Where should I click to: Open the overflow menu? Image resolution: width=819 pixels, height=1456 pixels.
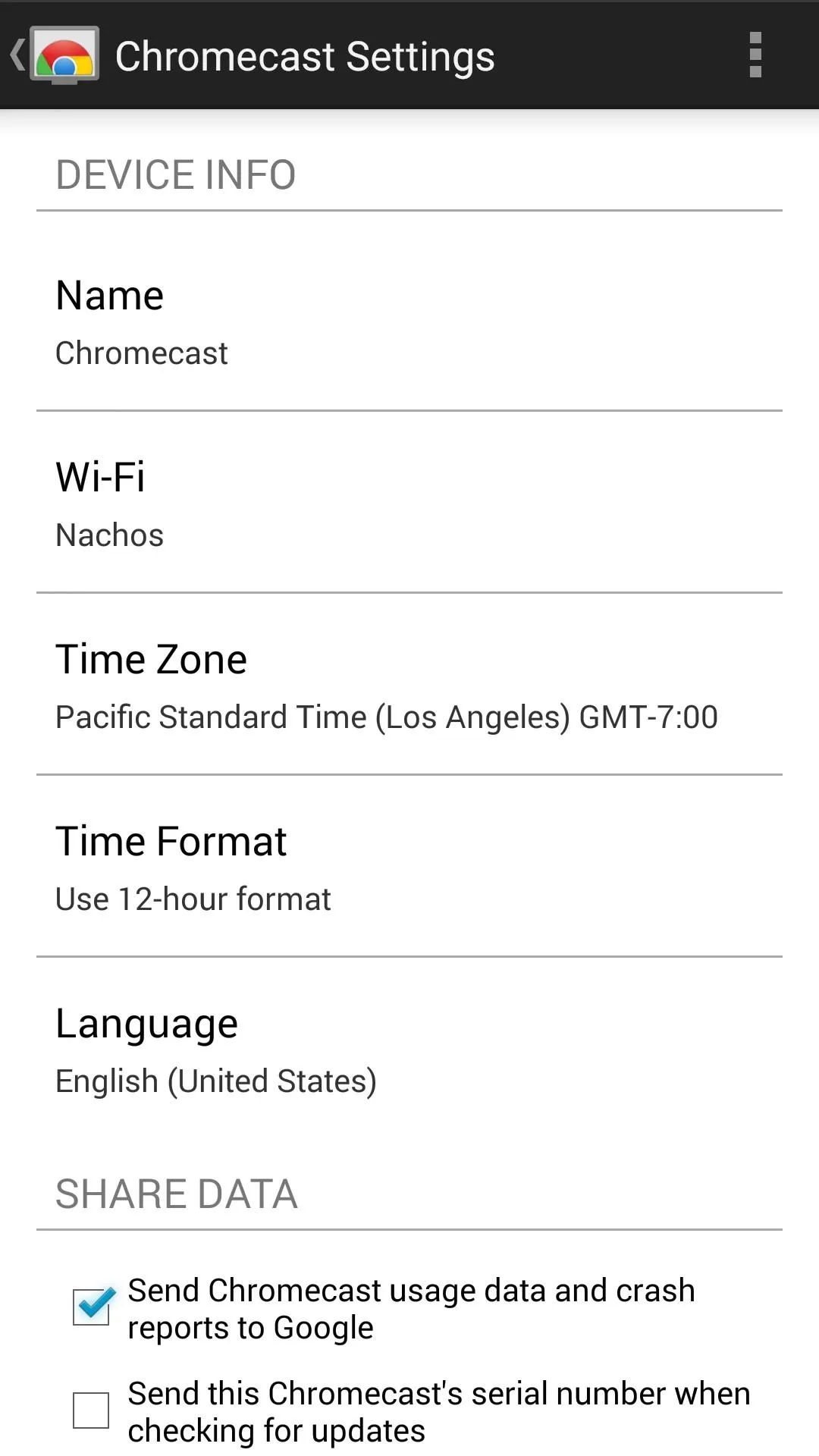755,55
